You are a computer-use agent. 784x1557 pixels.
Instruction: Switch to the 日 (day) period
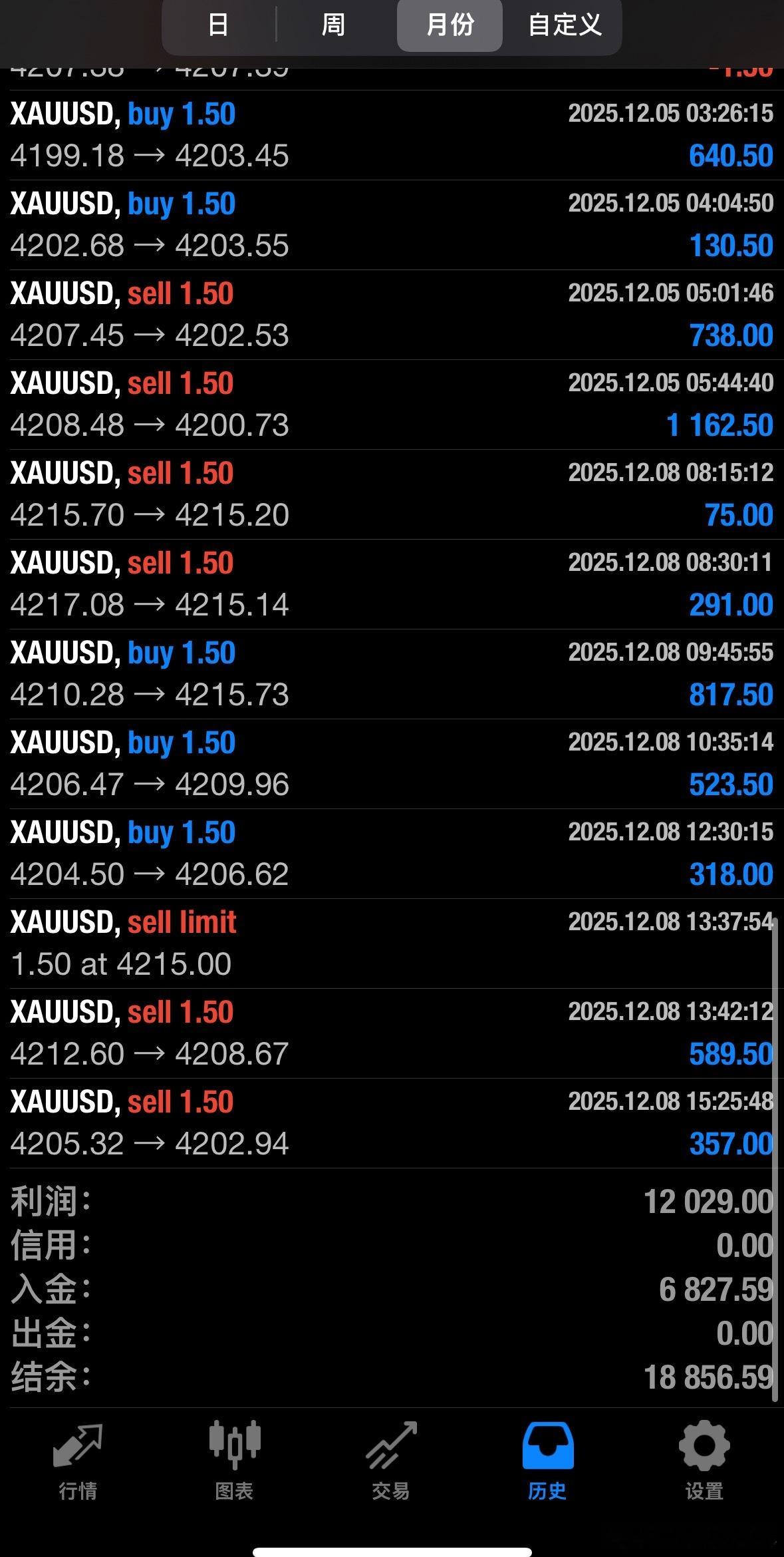point(218,25)
